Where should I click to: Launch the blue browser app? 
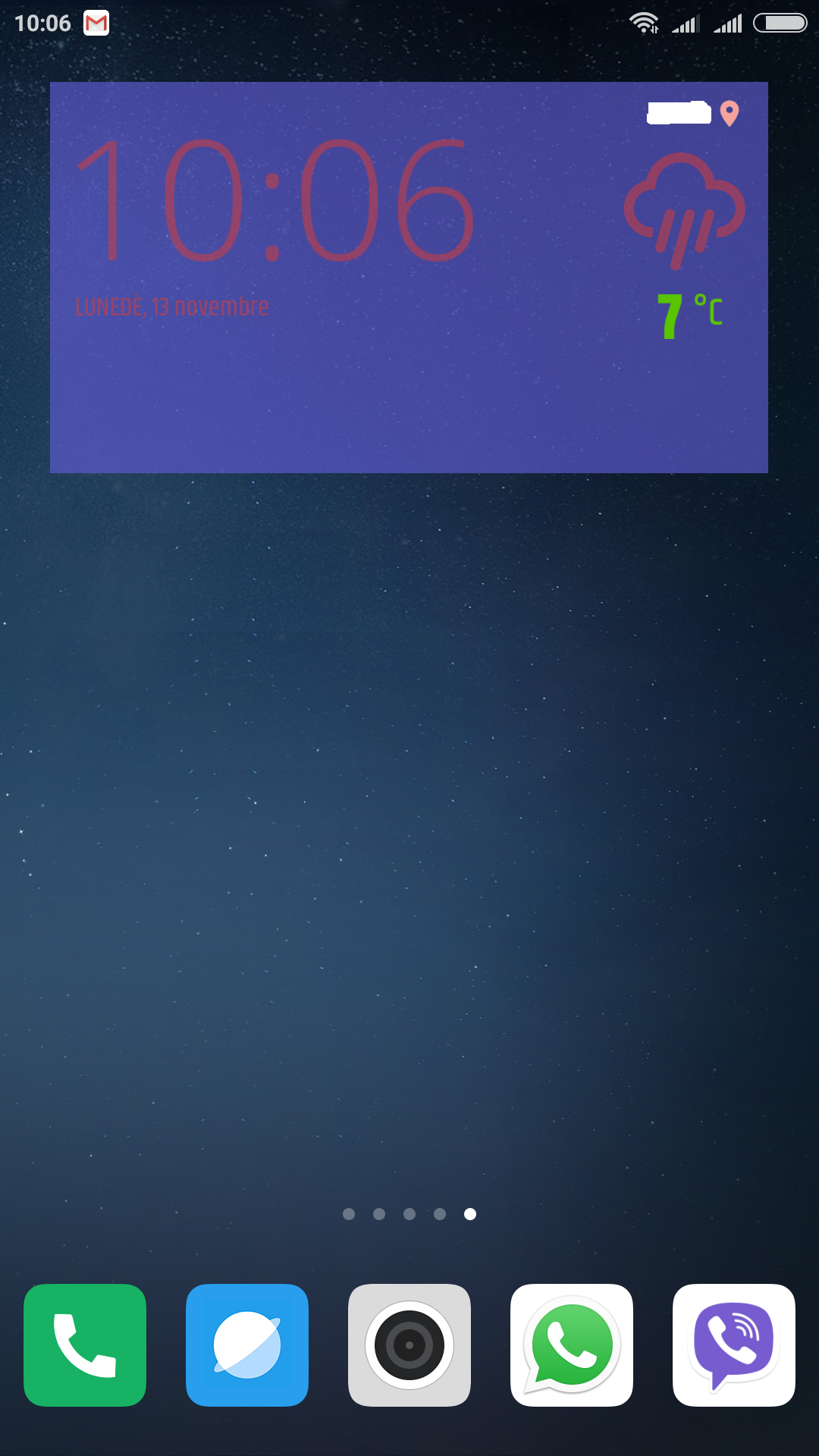coord(247,1345)
